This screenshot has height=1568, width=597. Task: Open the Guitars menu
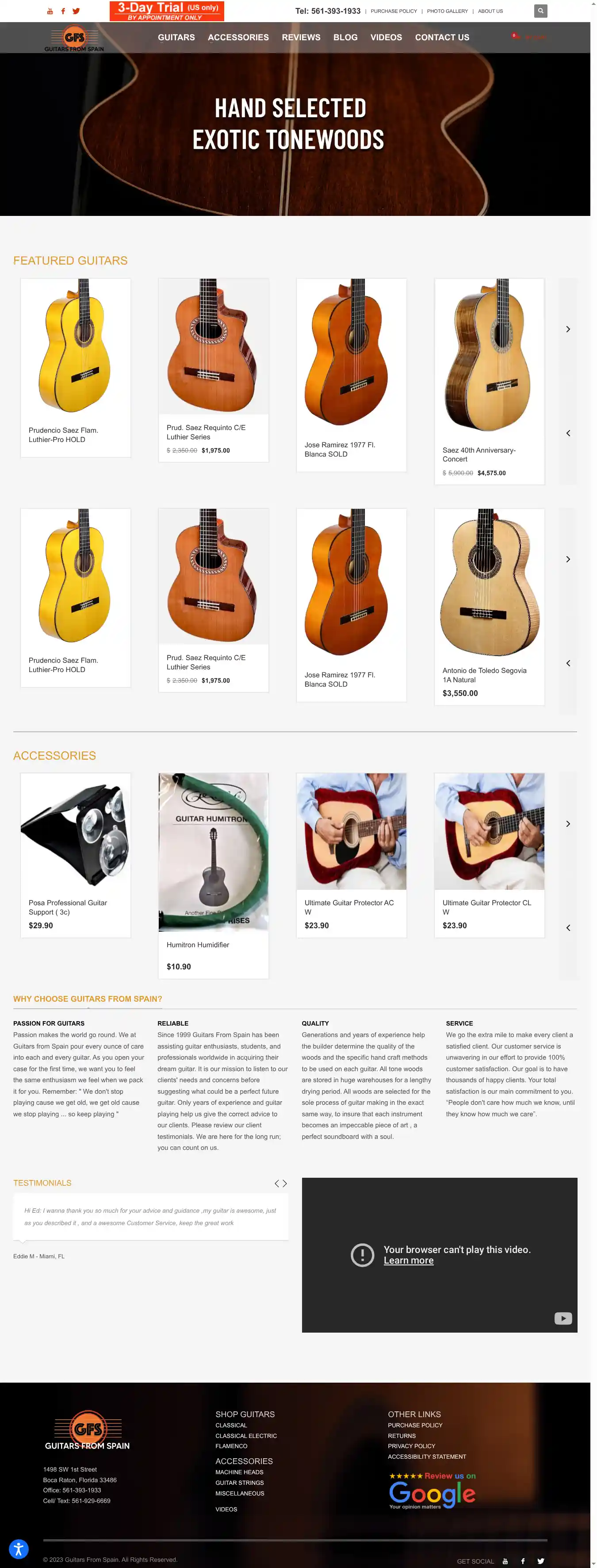(176, 38)
